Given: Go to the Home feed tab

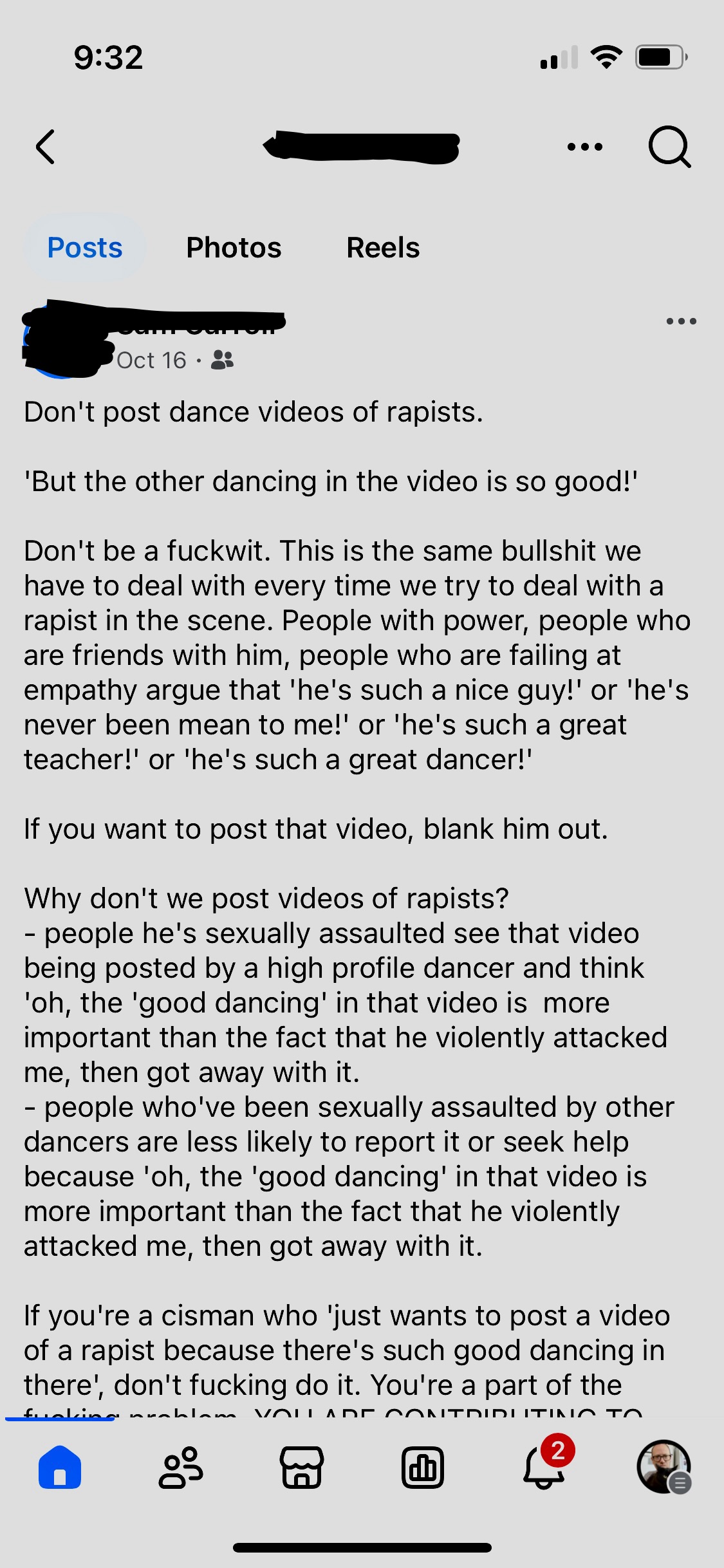Looking at the screenshot, I should point(60,1468).
